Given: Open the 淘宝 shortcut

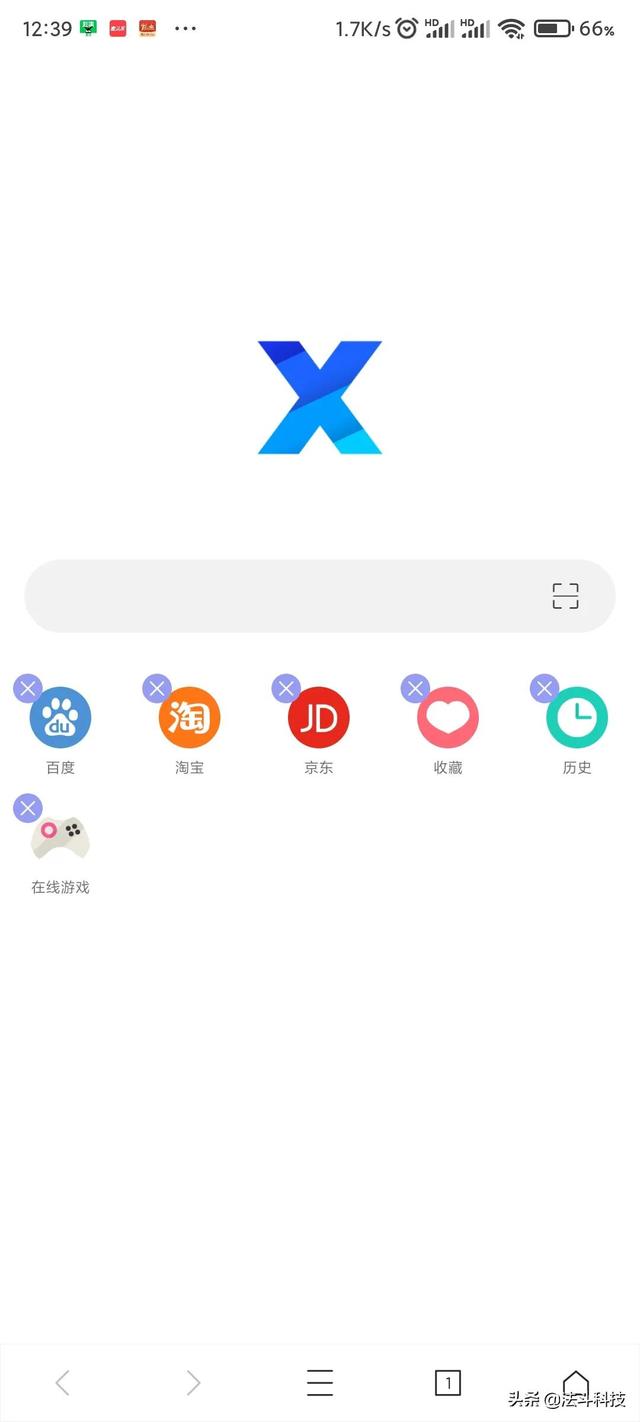Looking at the screenshot, I should pyautogui.click(x=189, y=718).
